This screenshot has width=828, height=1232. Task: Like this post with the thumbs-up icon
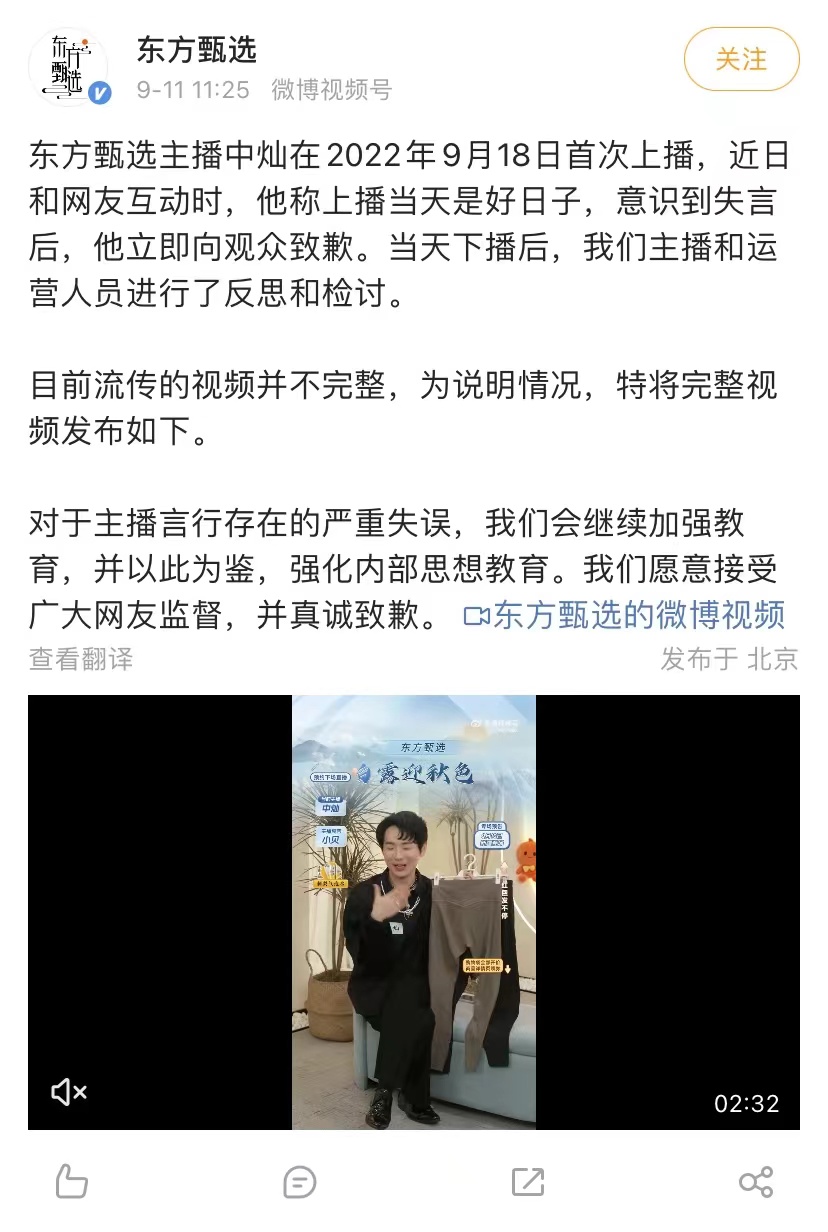pos(72,1181)
